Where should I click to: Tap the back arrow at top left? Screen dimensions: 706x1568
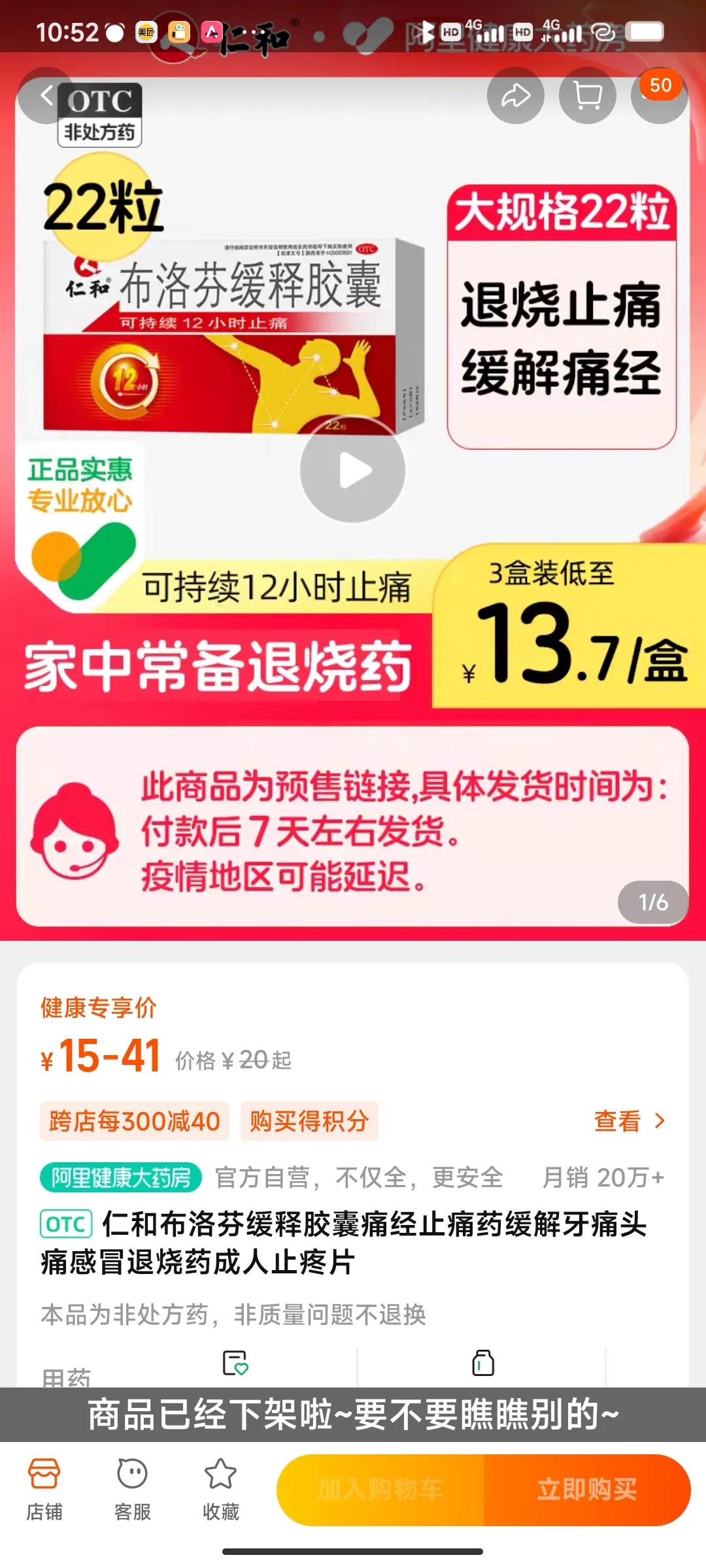(x=47, y=95)
